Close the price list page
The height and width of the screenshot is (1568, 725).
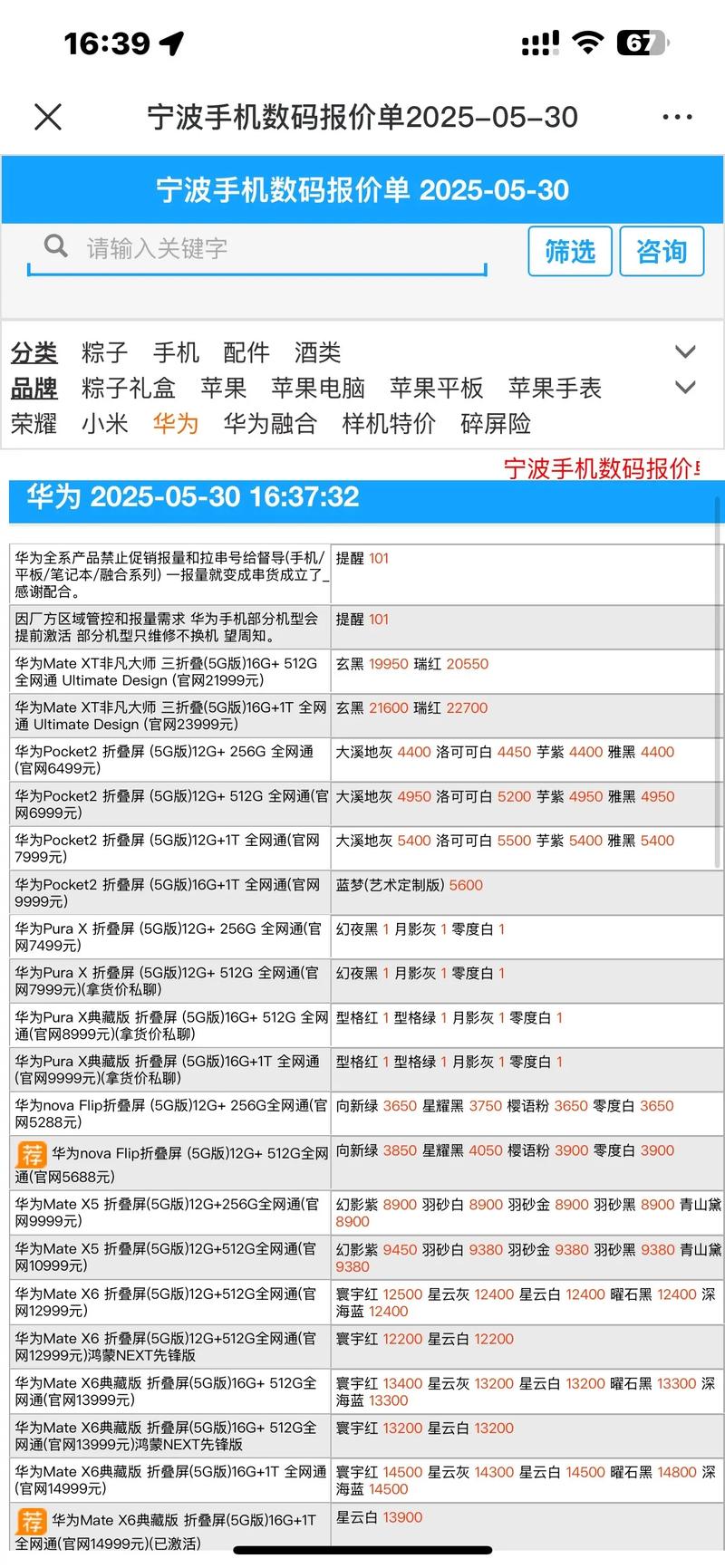48,117
